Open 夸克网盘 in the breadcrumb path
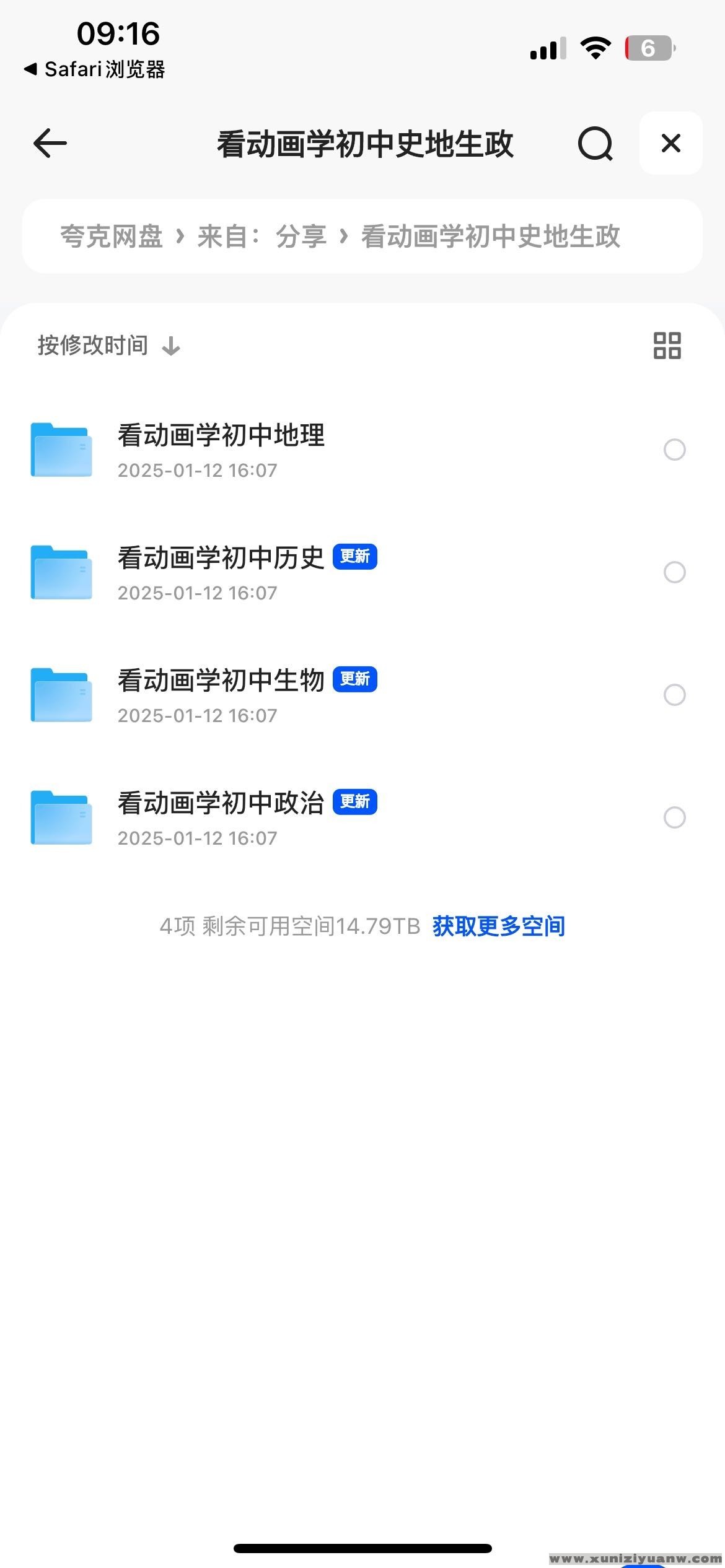 [112, 236]
